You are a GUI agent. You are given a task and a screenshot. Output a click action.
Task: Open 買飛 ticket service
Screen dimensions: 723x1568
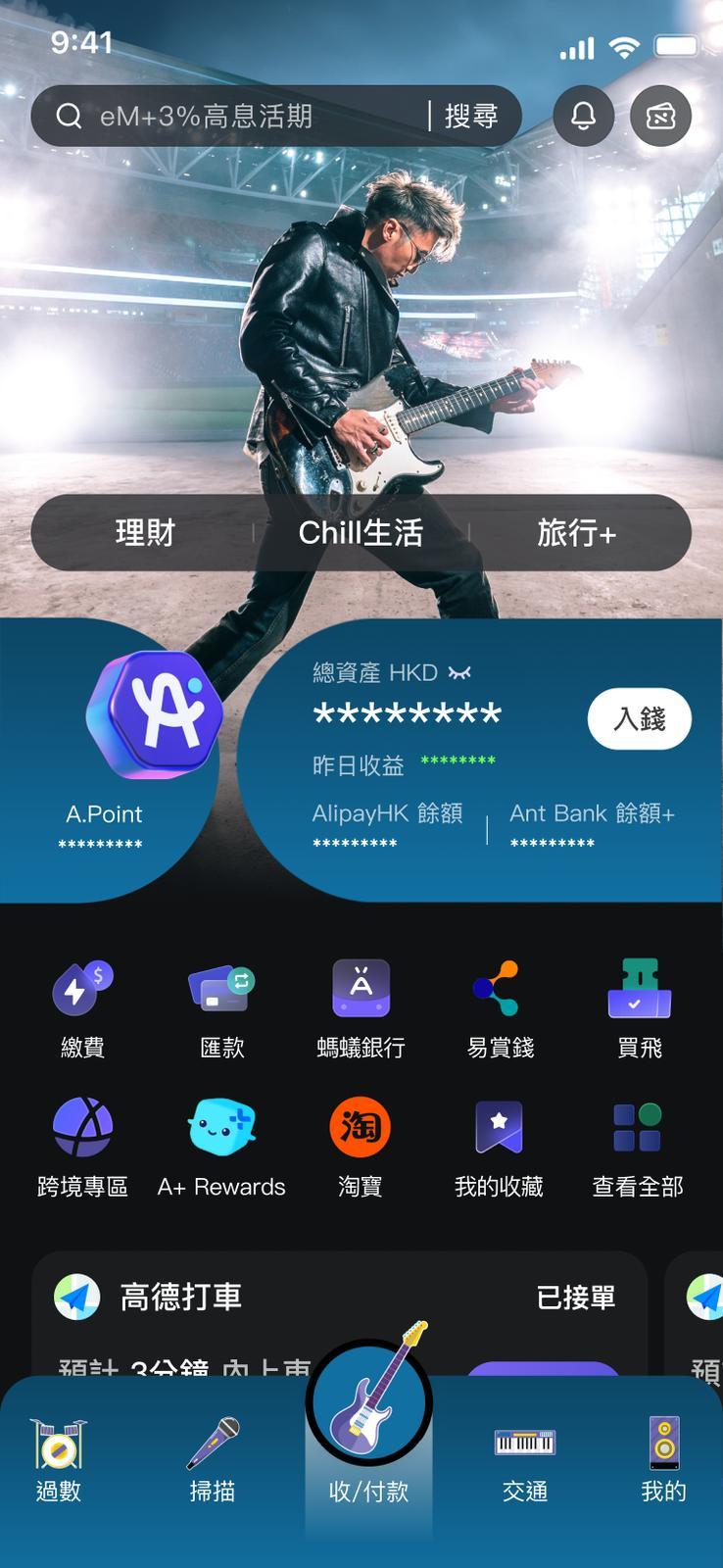639,1009
